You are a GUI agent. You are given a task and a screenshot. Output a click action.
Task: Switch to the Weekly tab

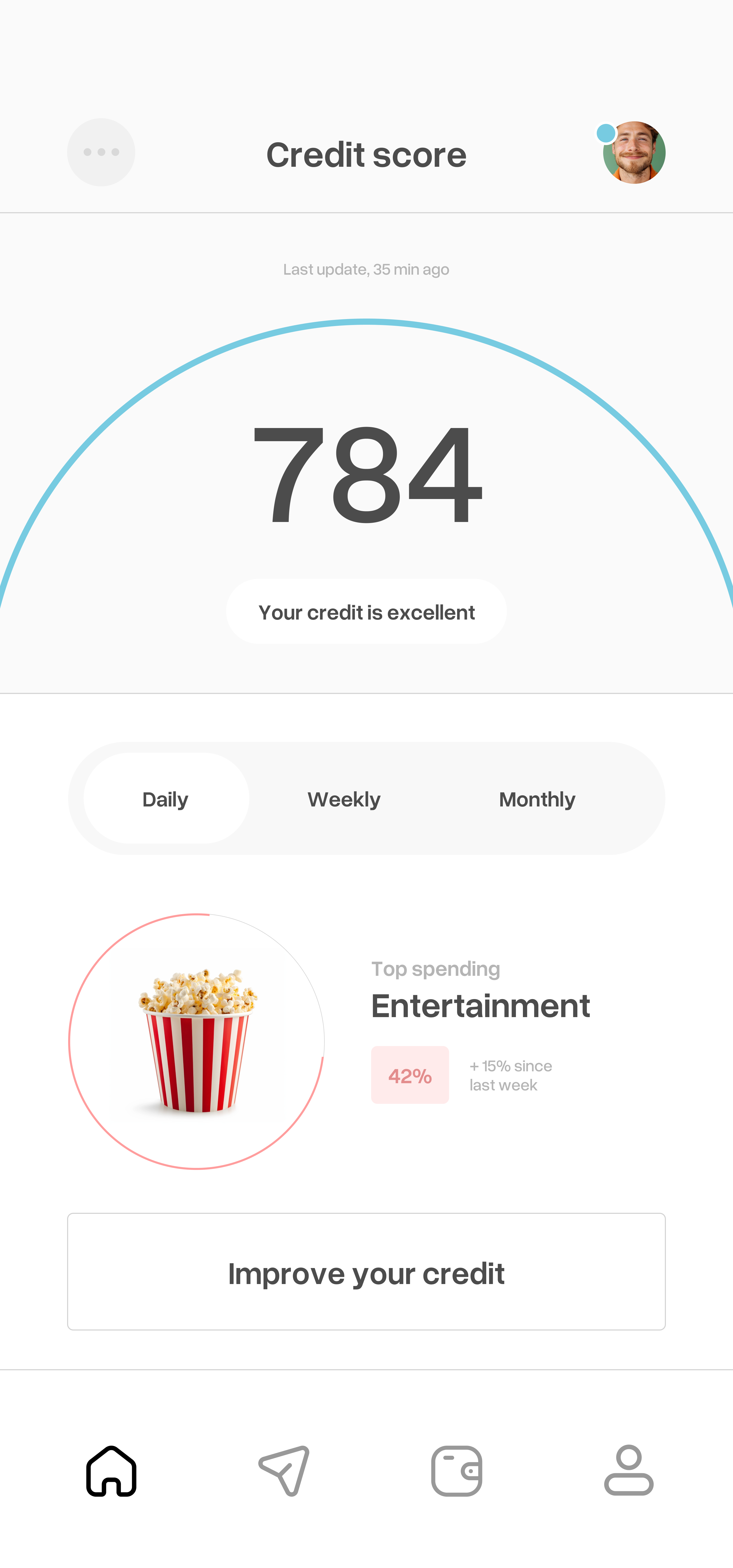(344, 799)
